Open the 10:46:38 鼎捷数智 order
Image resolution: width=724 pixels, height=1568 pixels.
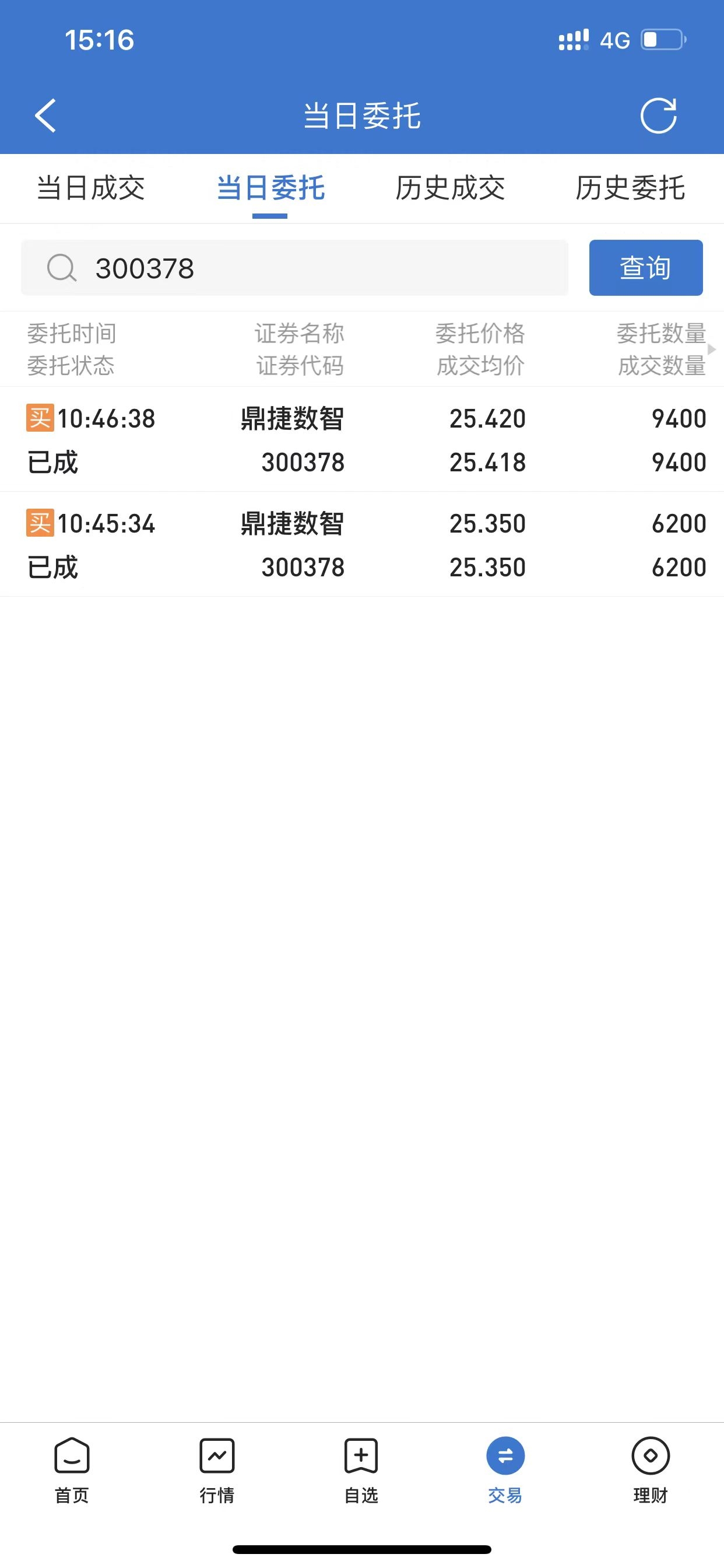pyautogui.click(x=362, y=439)
